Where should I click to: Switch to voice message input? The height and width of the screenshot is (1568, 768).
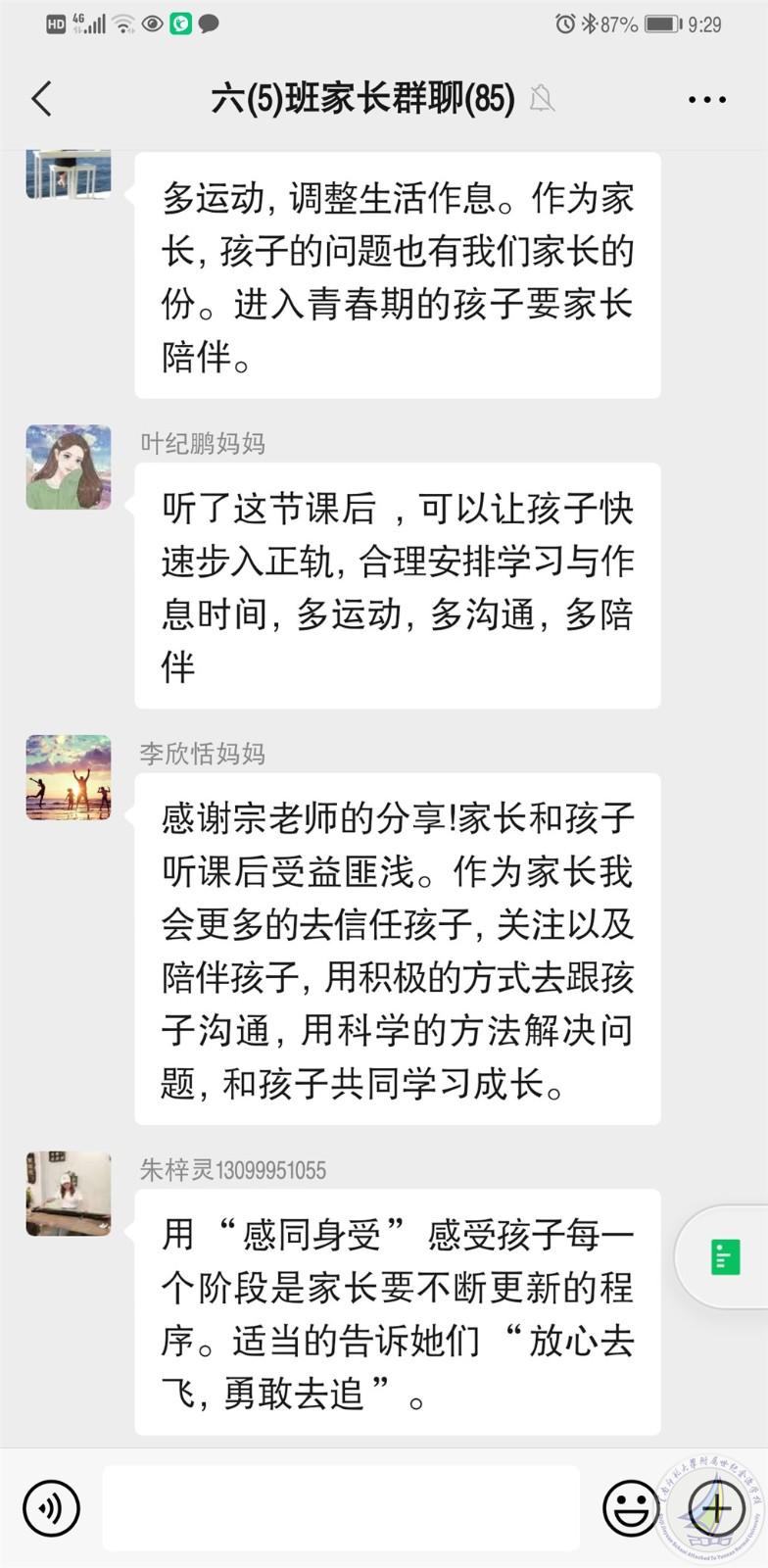51,1507
